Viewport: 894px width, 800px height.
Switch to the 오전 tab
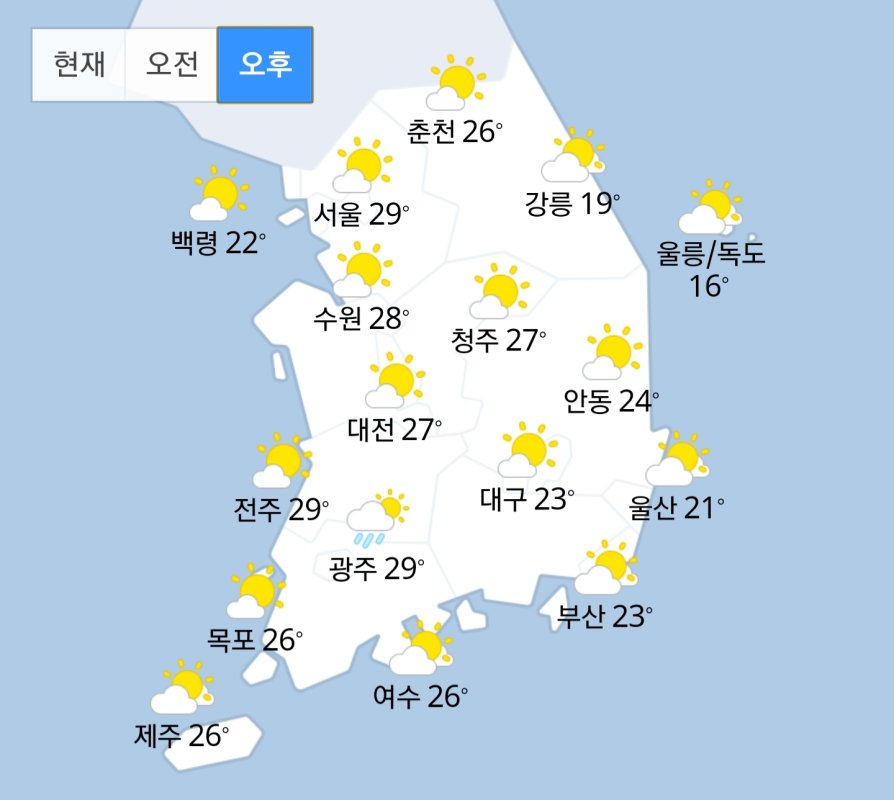click(x=172, y=65)
